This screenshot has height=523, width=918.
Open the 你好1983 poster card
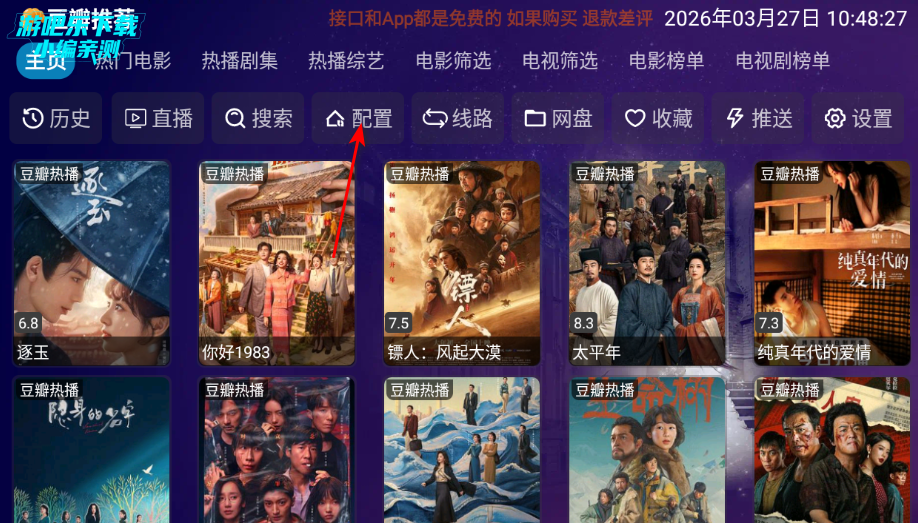277,262
